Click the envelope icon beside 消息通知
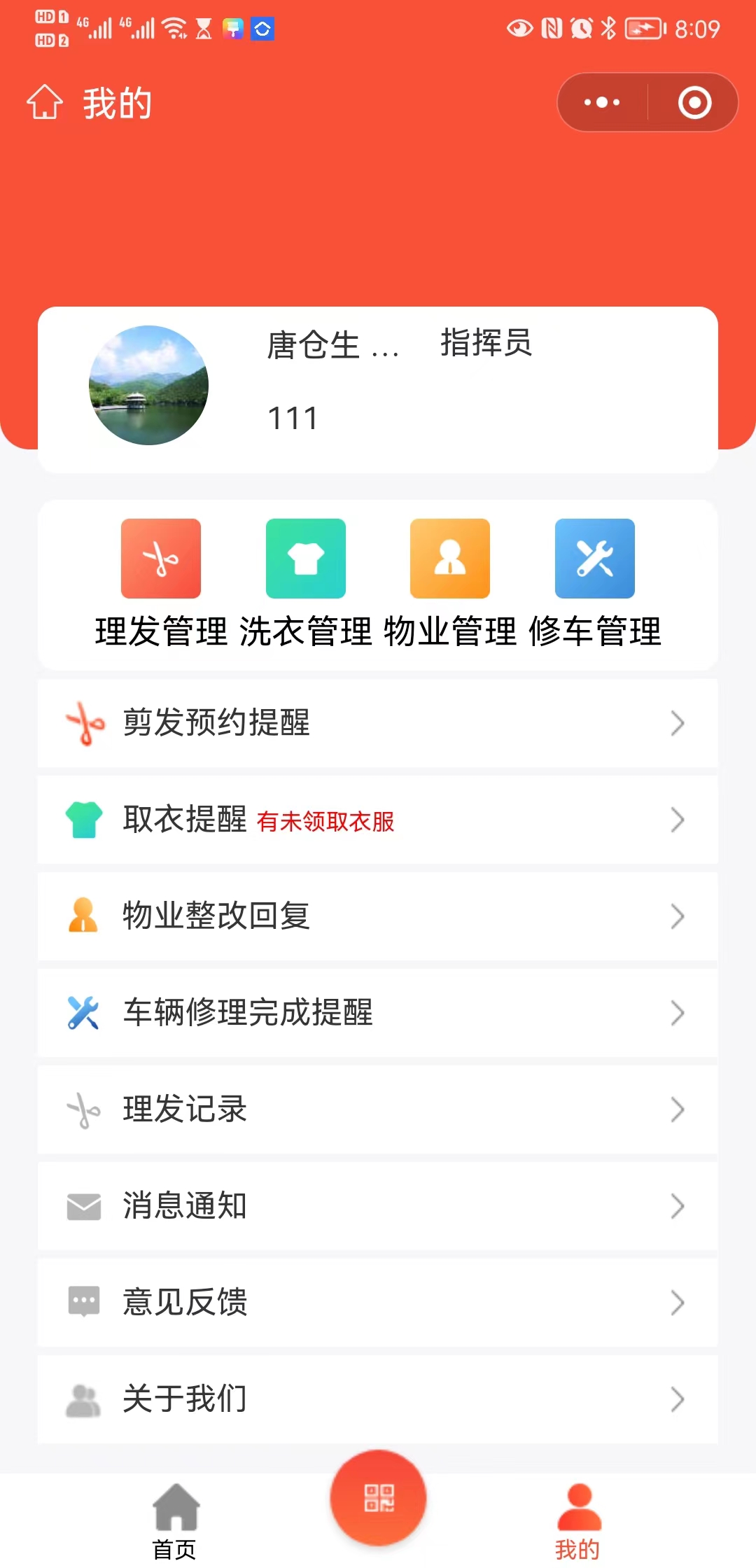 (83, 1205)
